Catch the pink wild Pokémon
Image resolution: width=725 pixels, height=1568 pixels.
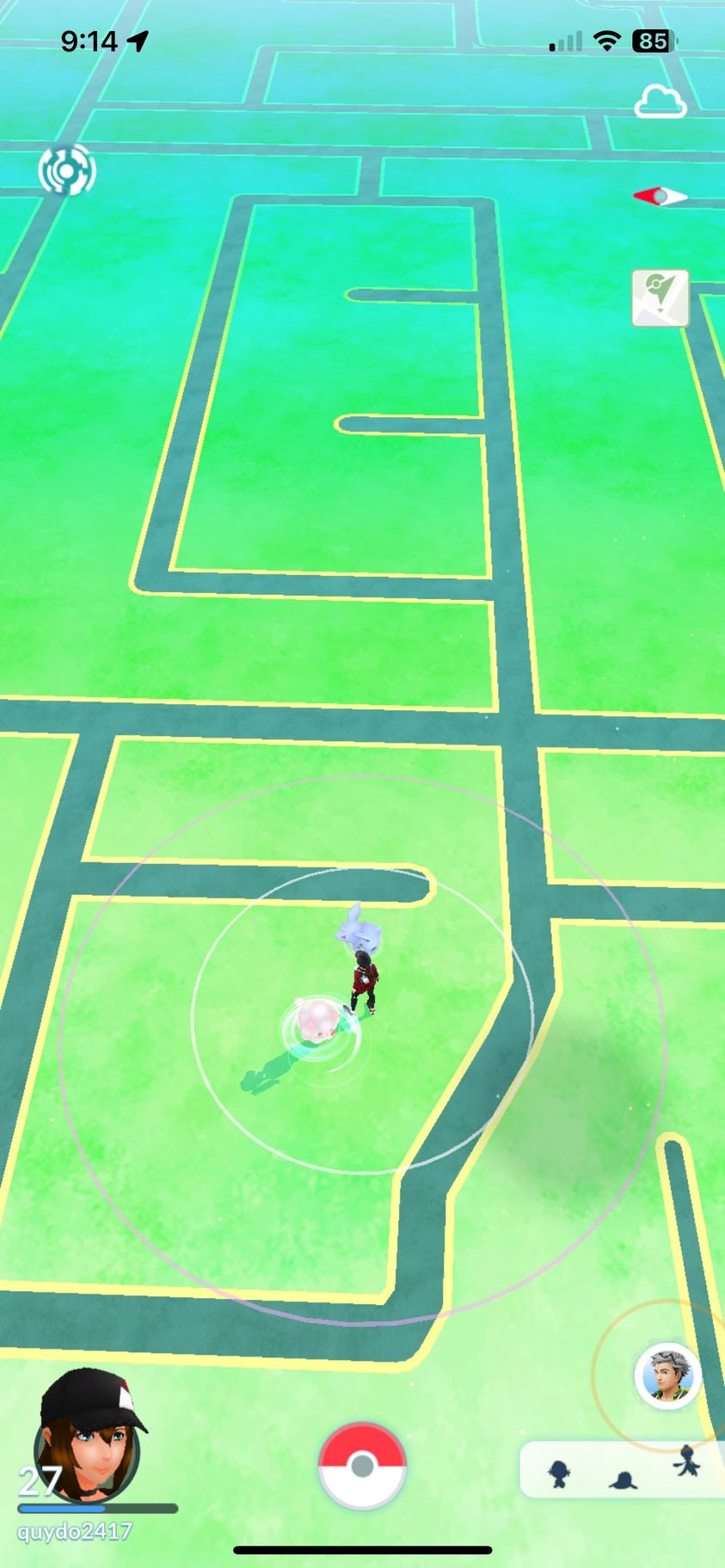316,1020
